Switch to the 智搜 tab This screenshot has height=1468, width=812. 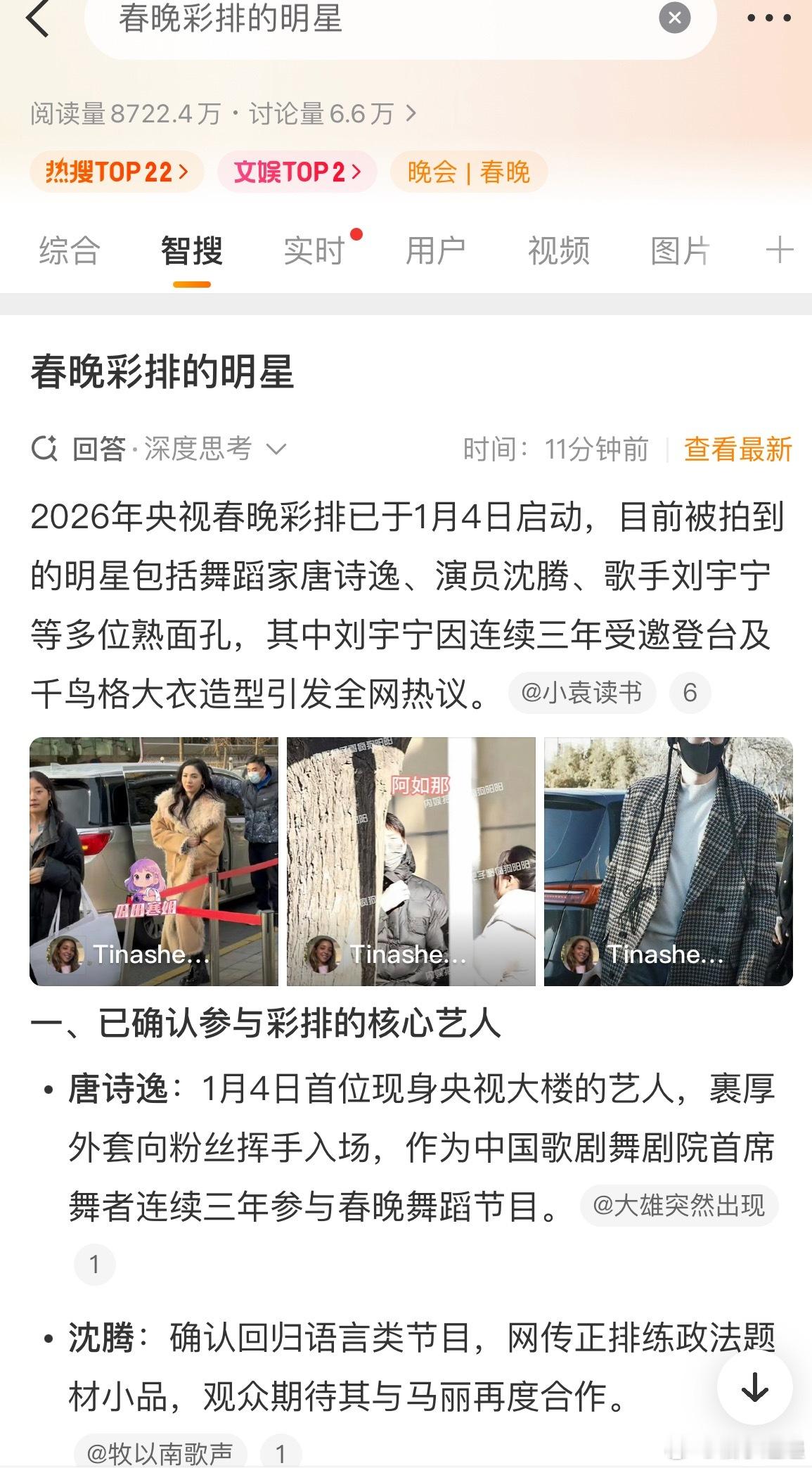point(191,250)
